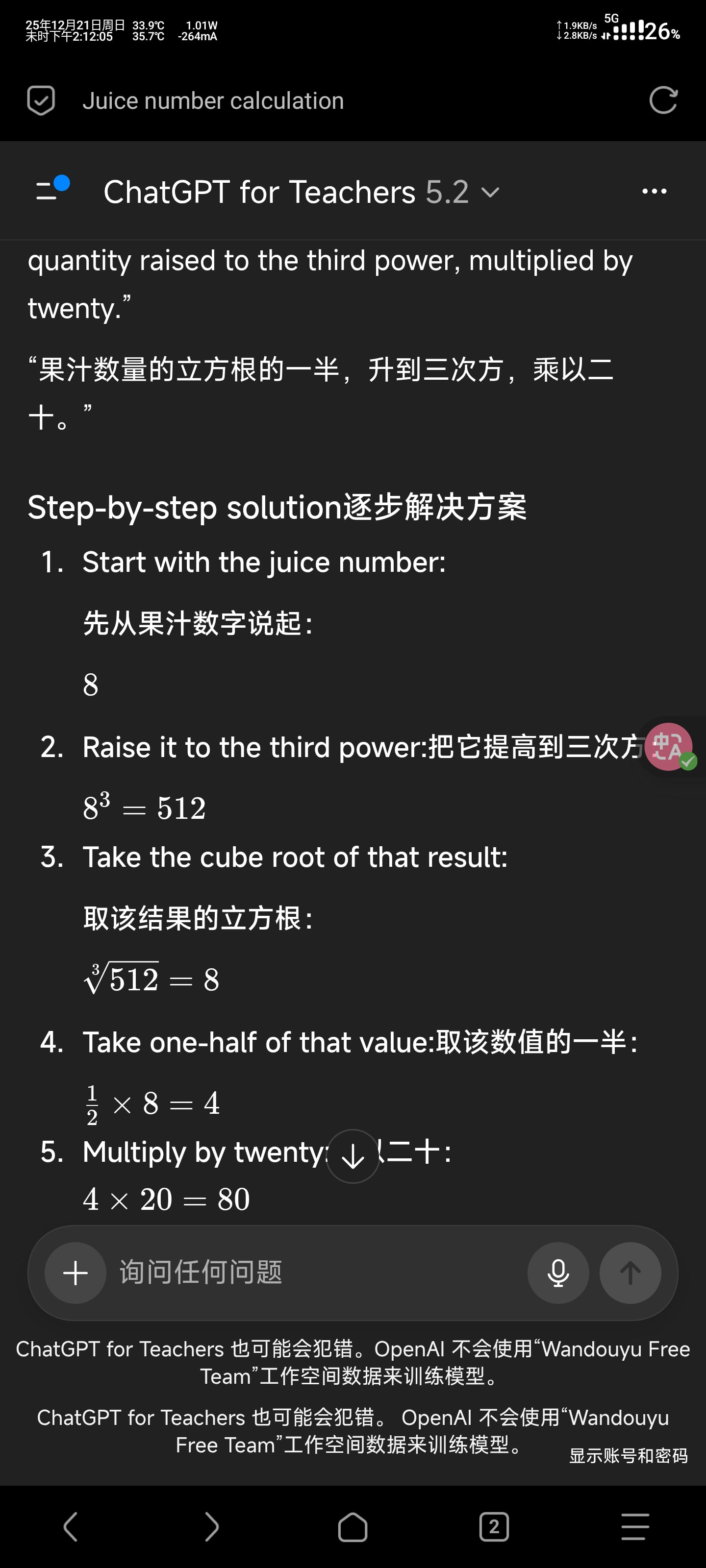Go forward with the browser forward arrow
Screen dimensions: 706x1568
[x=211, y=1527]
